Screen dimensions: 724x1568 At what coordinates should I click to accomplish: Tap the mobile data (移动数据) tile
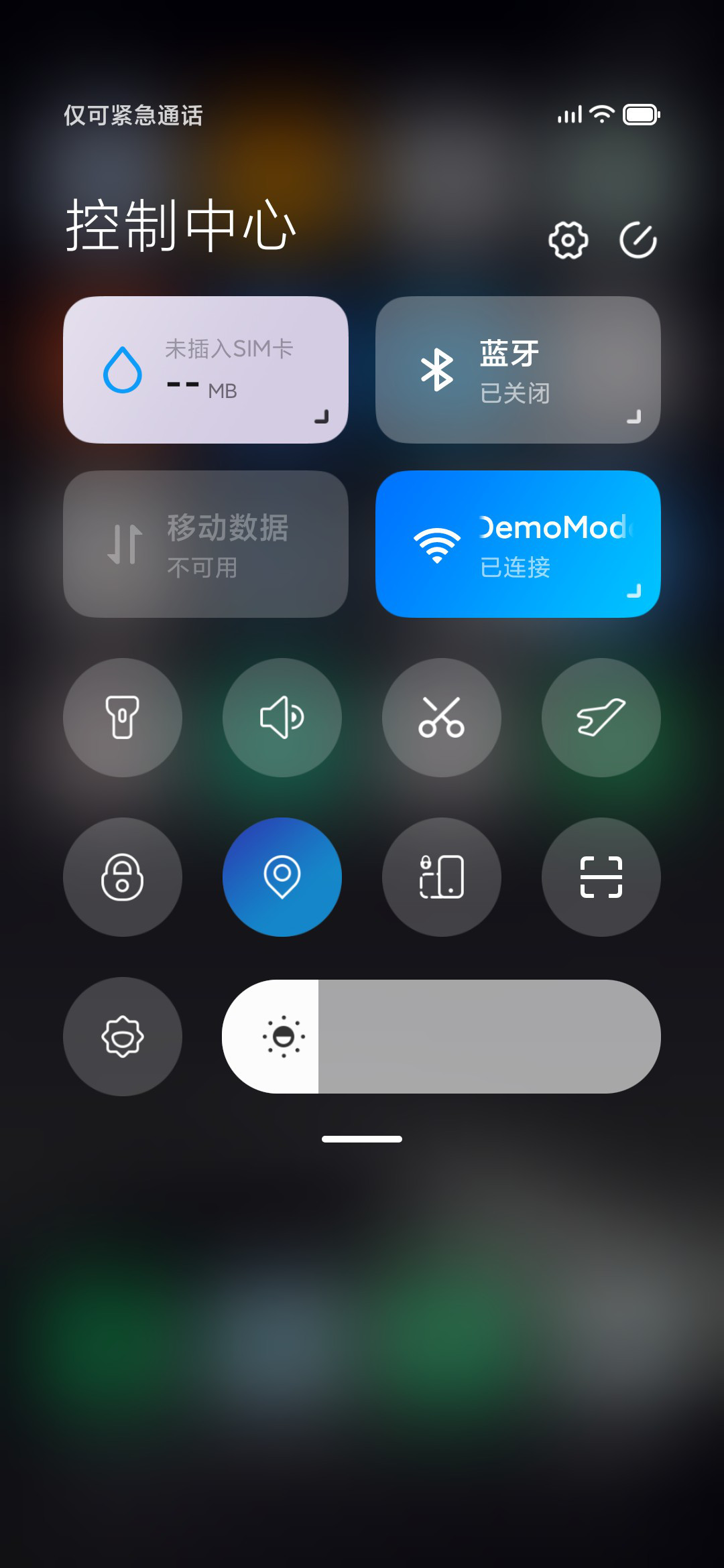click(x=206, y=544)
